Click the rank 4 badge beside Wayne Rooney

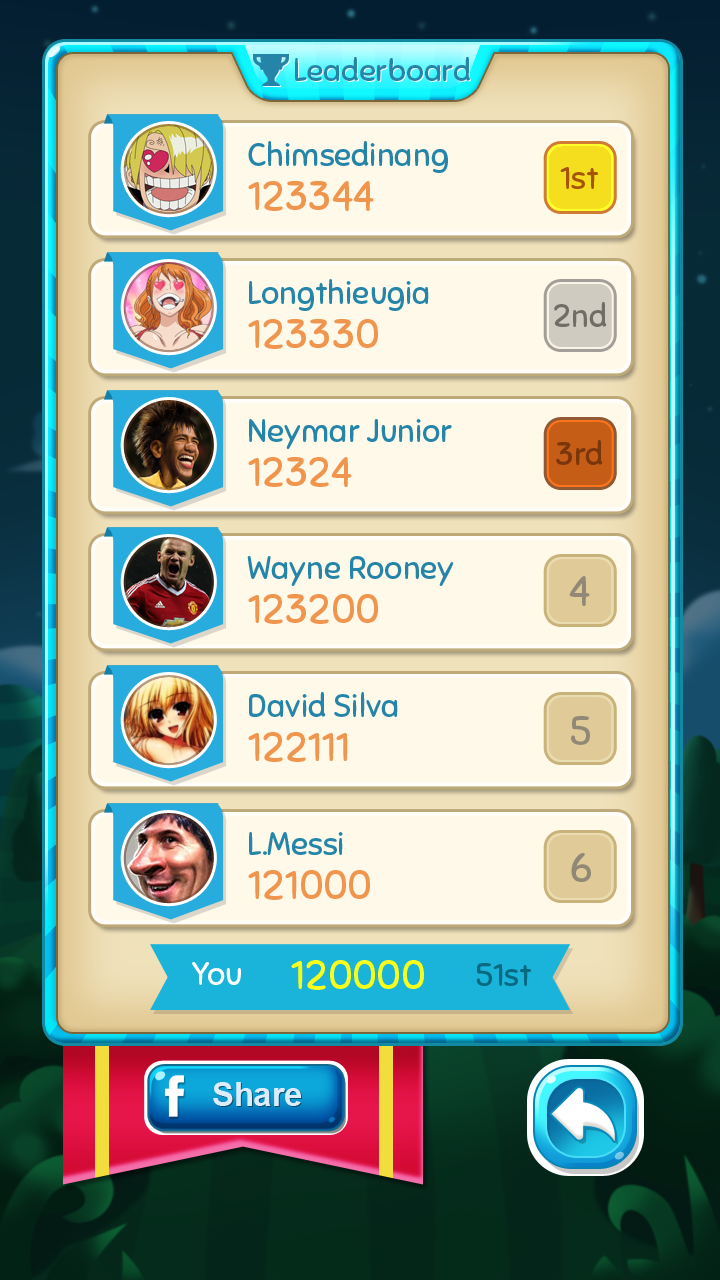tap(580, 590)
